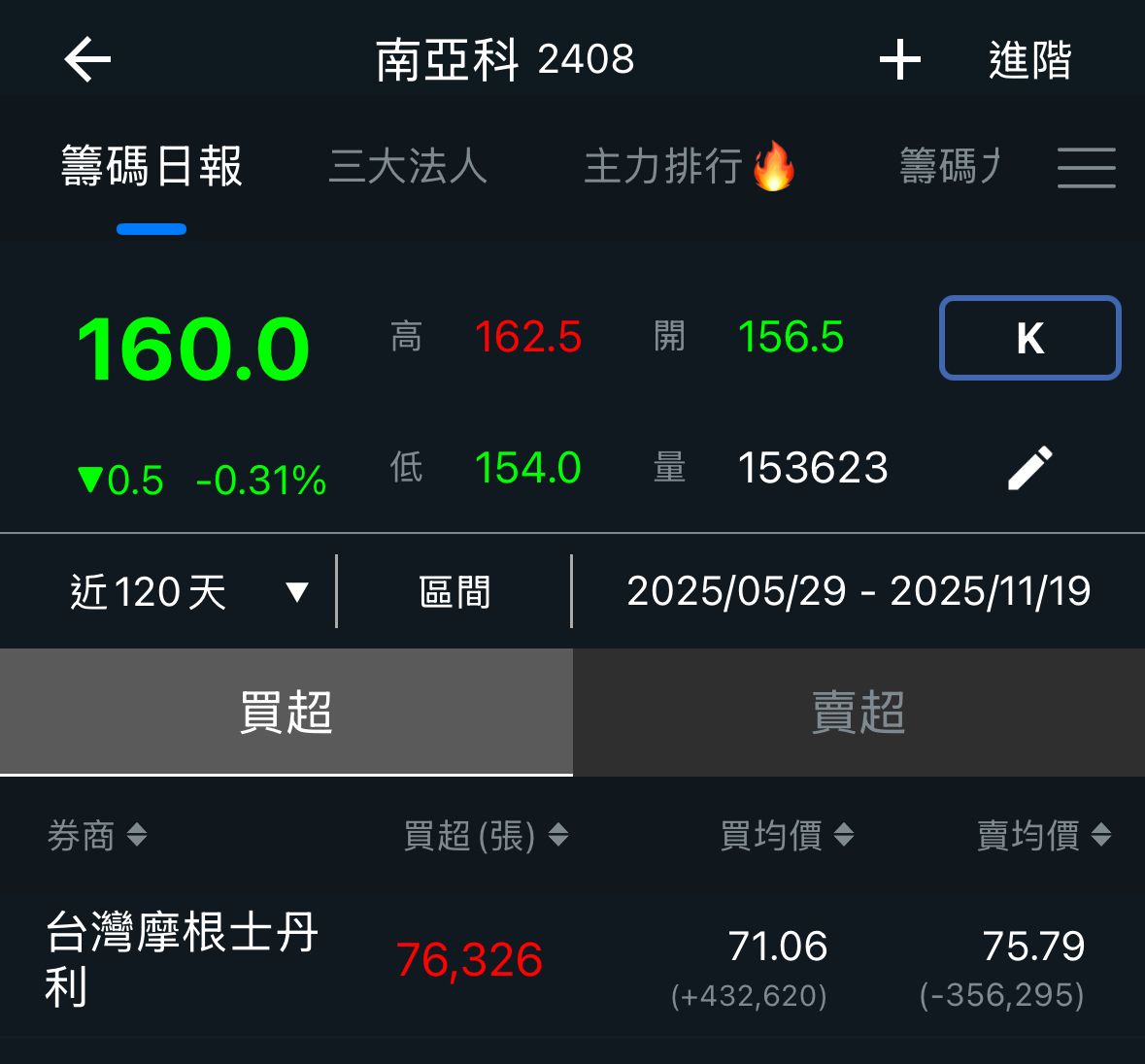Open the 進階 advanced option
This screenshot has height=1064, width=1145.
click(1029, 60)
